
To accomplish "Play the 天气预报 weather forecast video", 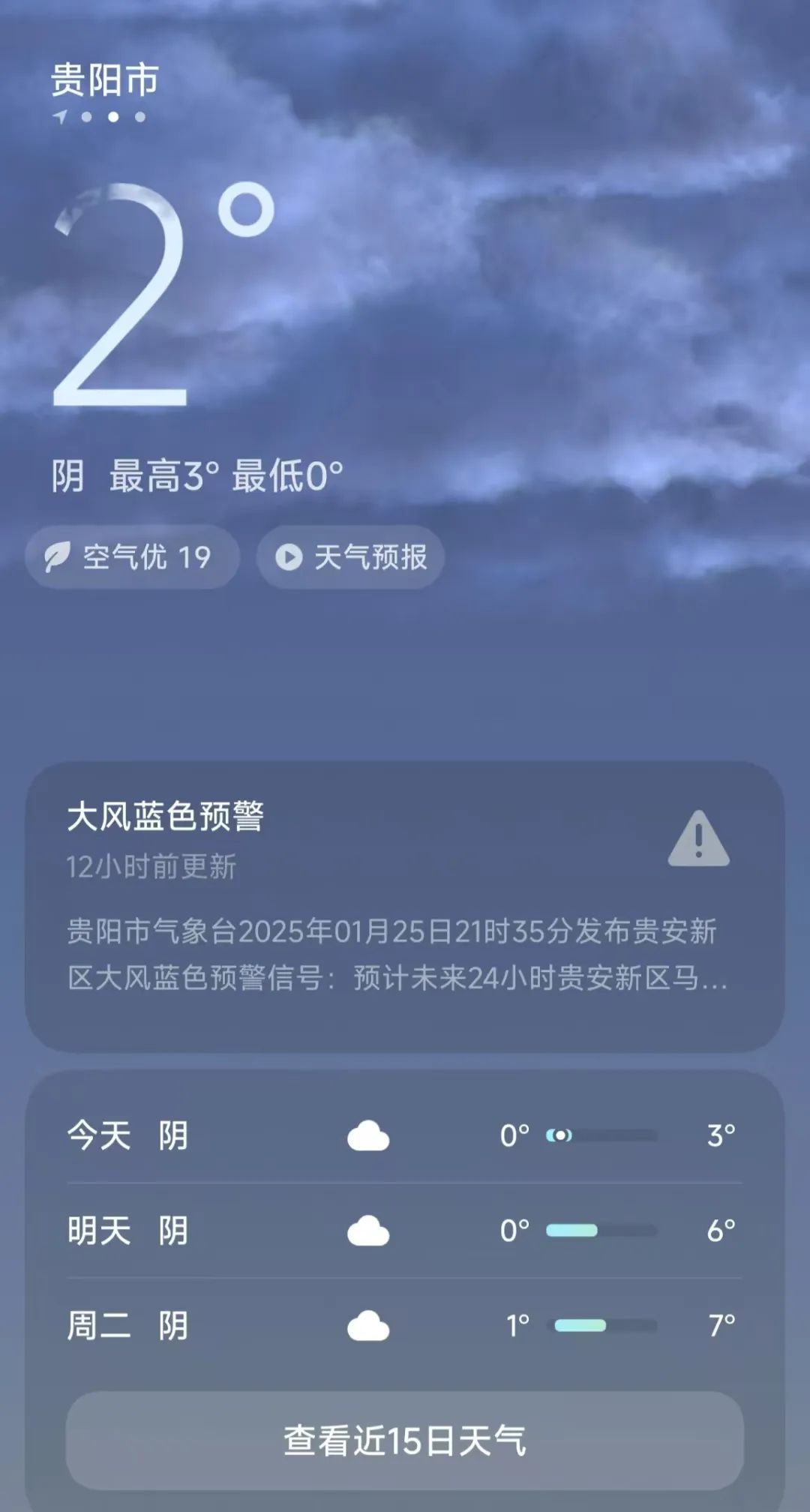I will coord(350,557).
